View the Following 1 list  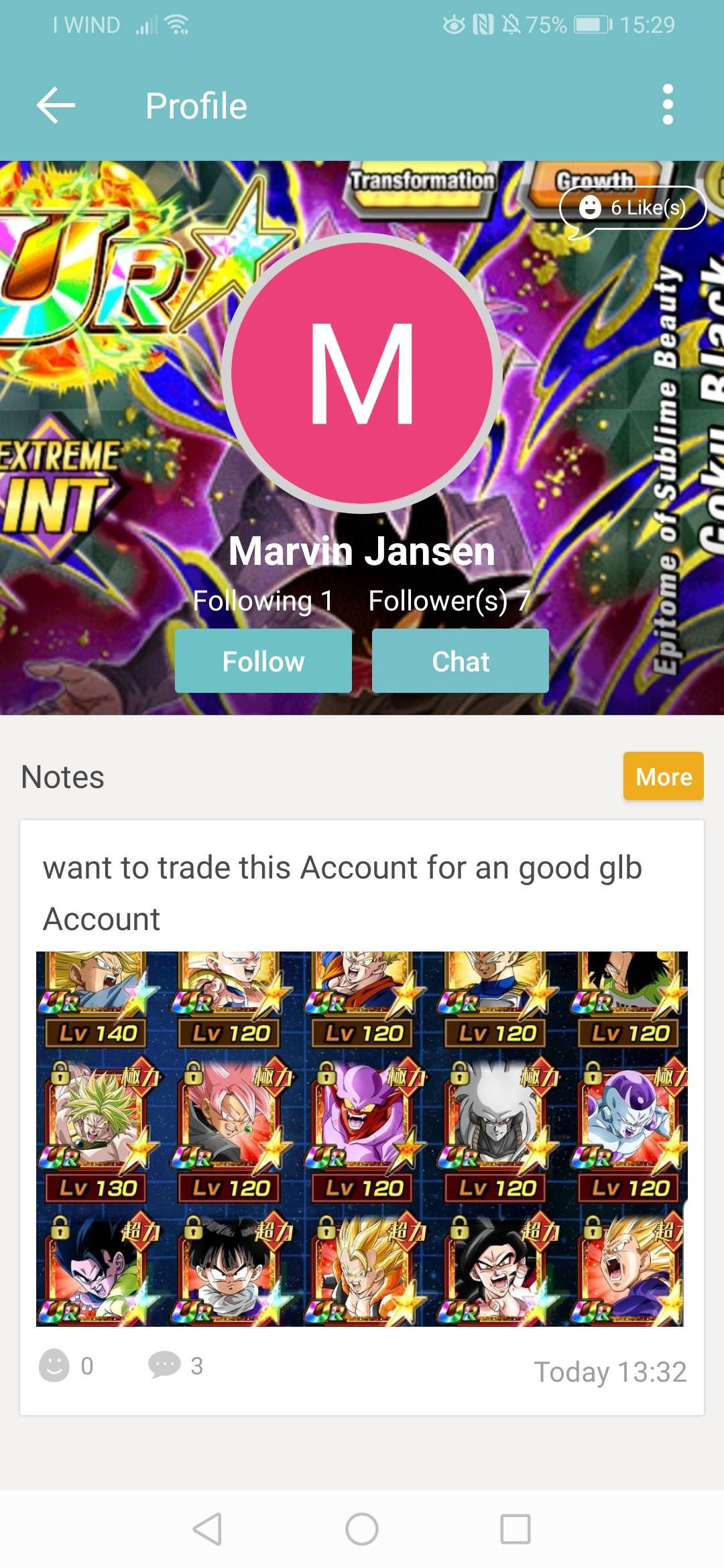[x=263, y=601]
